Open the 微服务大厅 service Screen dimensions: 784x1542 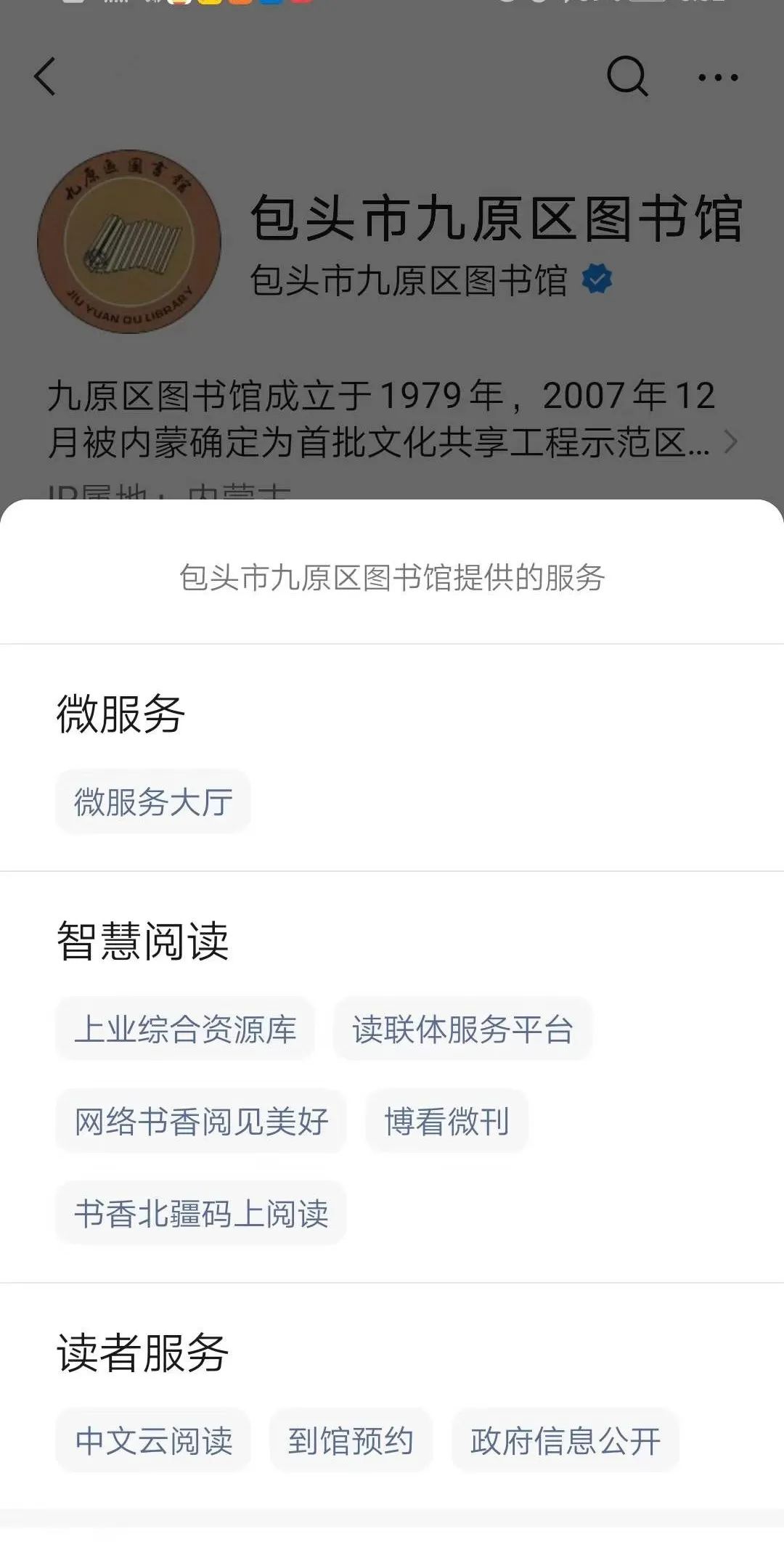[x=153, y=801]
